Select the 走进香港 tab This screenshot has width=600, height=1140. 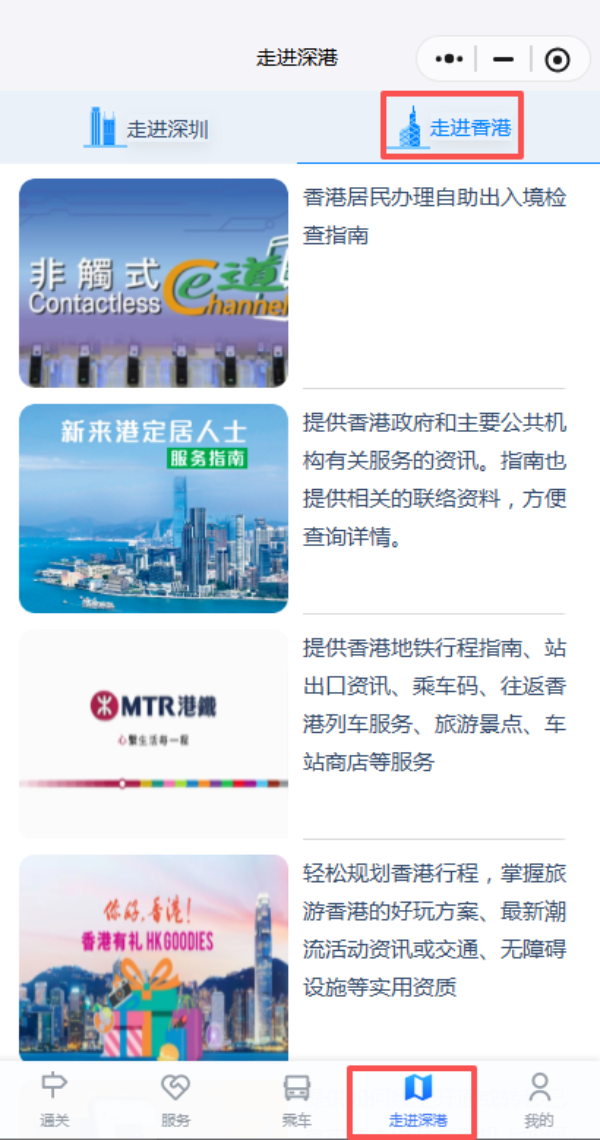[453, 127]
